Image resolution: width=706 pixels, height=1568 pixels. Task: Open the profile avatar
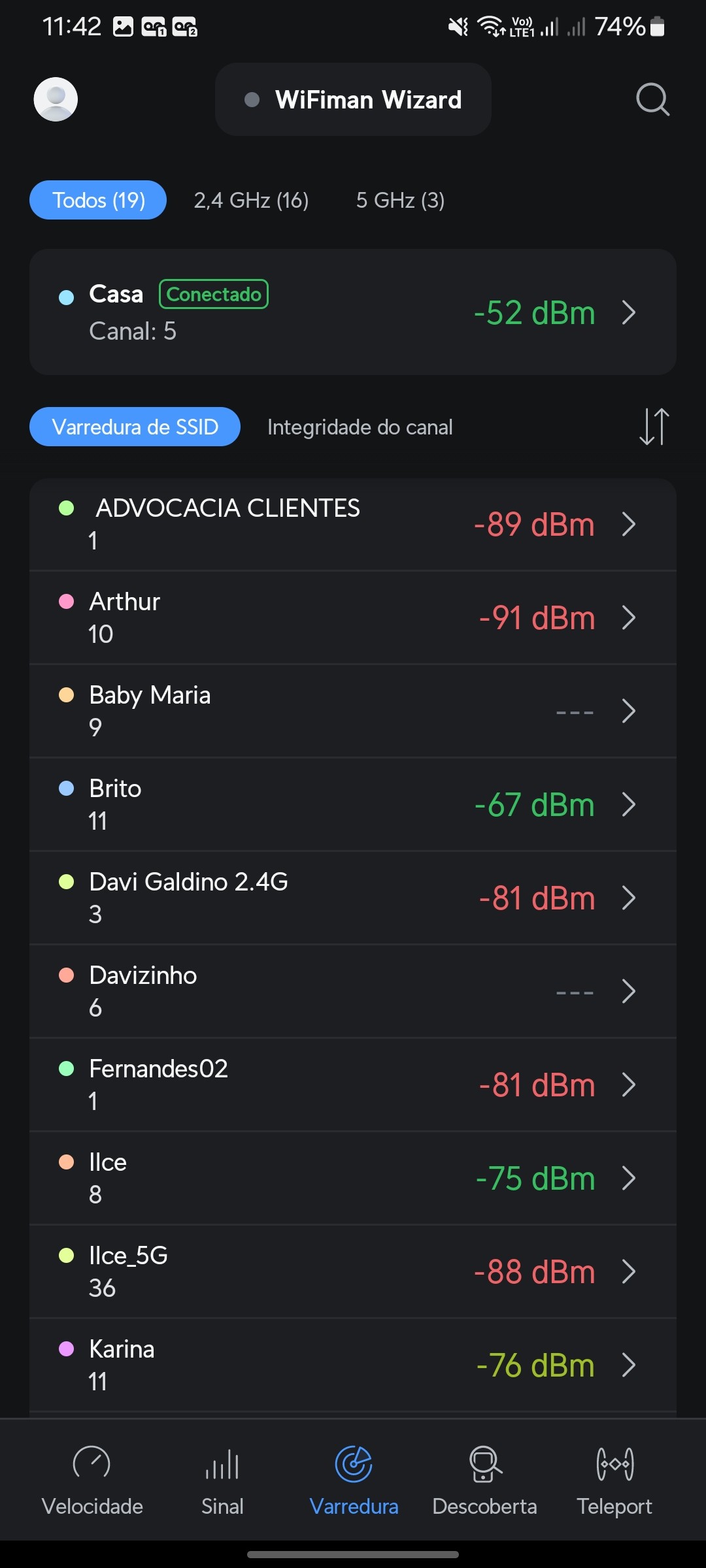tap(56, 99)
